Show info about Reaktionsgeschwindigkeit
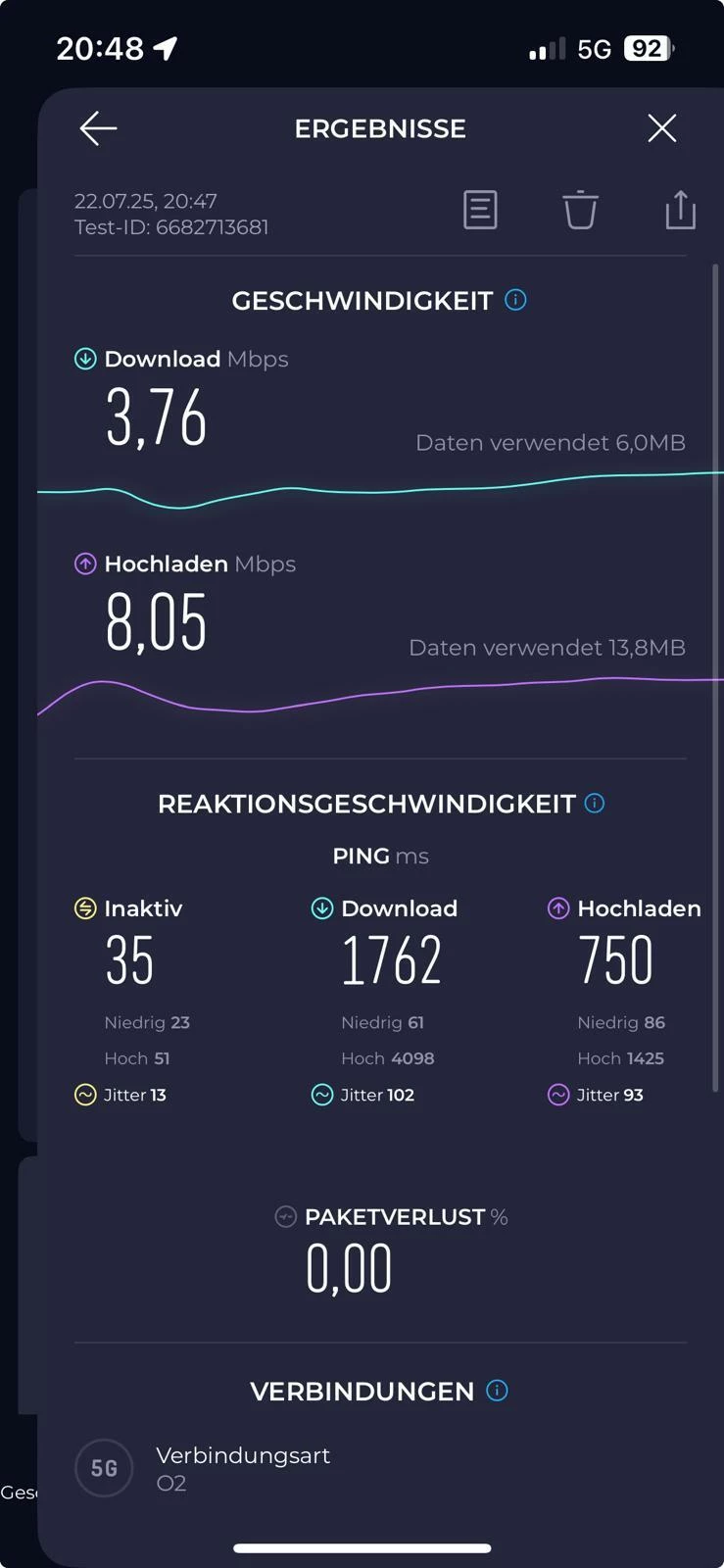Screen dimensions: 724x1568 pyautogui.click(x=595, y=804)
